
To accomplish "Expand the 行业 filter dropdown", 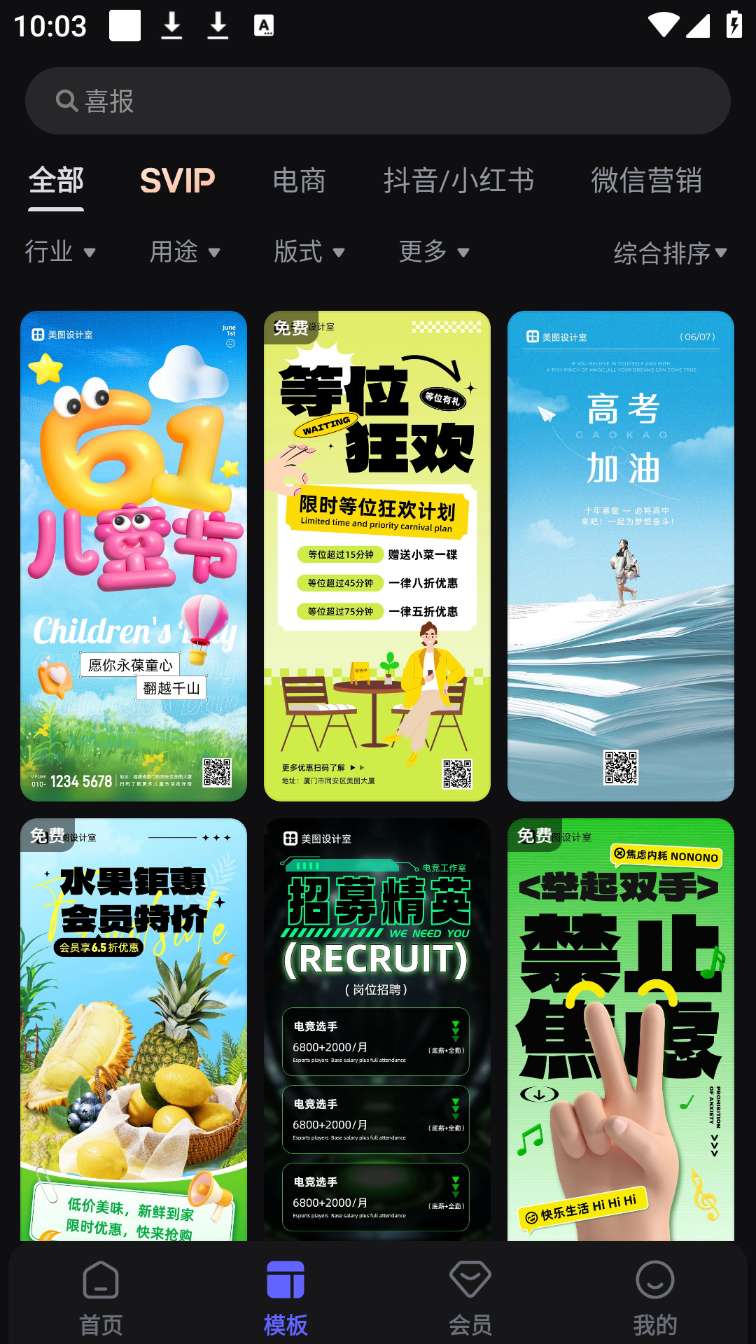I will click(60, 252).
